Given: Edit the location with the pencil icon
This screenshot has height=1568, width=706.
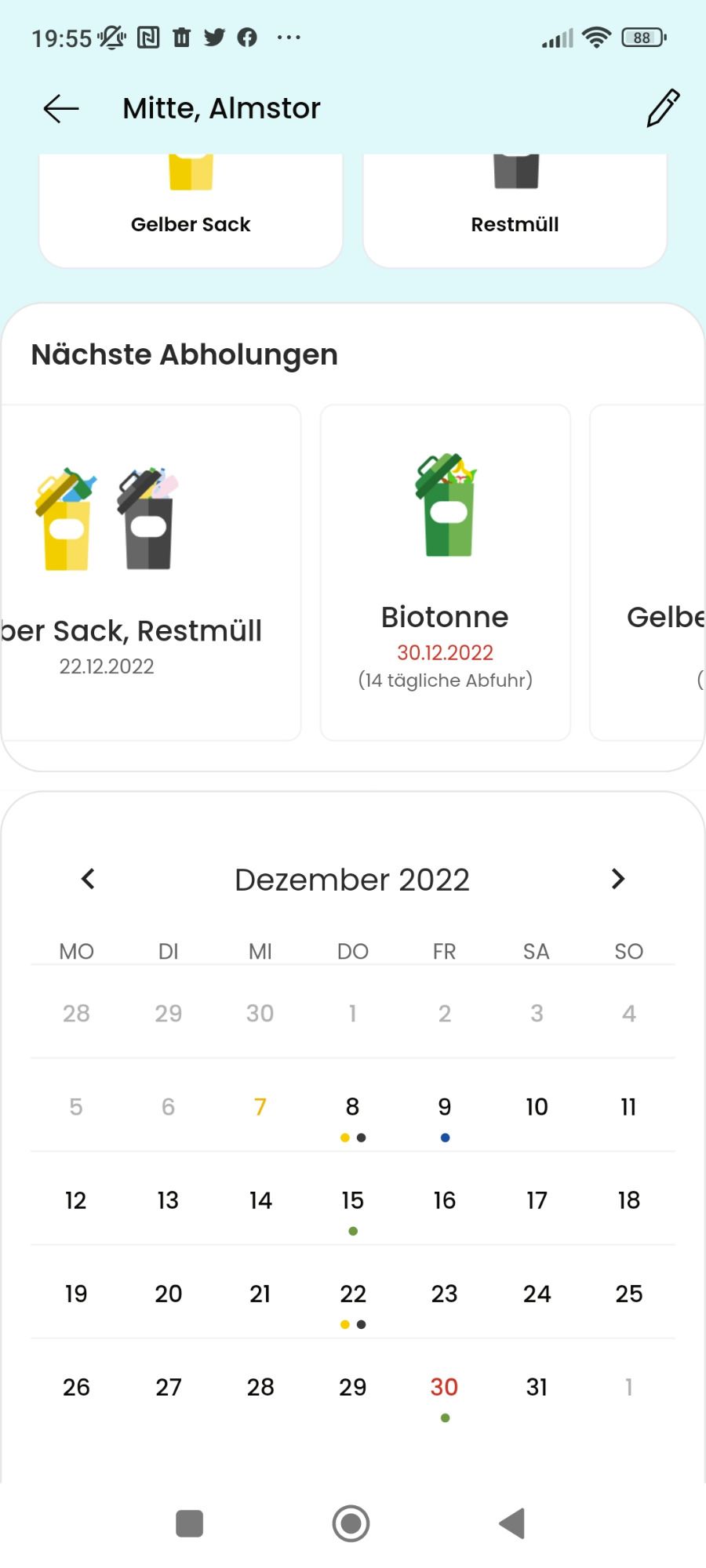Looking at the screenshot, I should tap(663, 108).
